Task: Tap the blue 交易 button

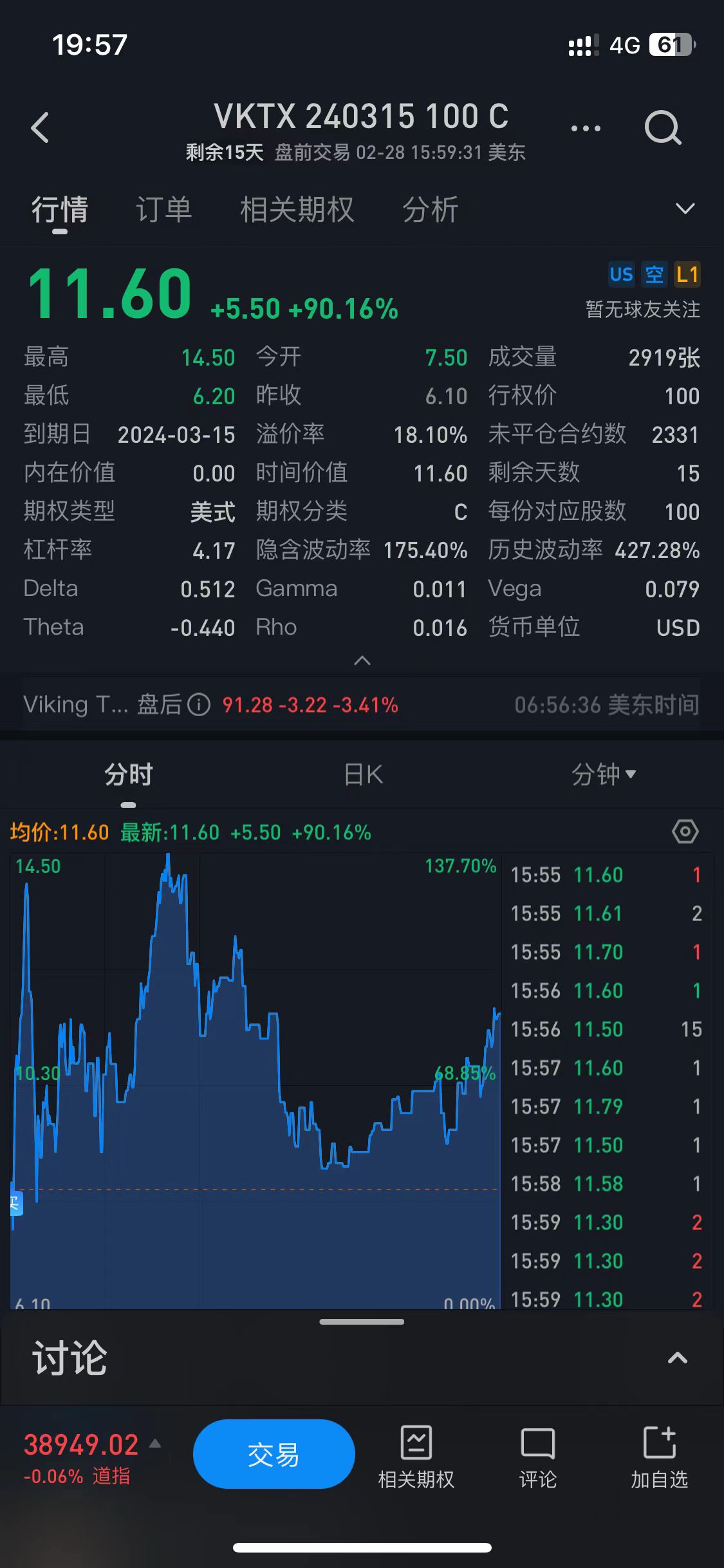Action: tap(274, 1454)
